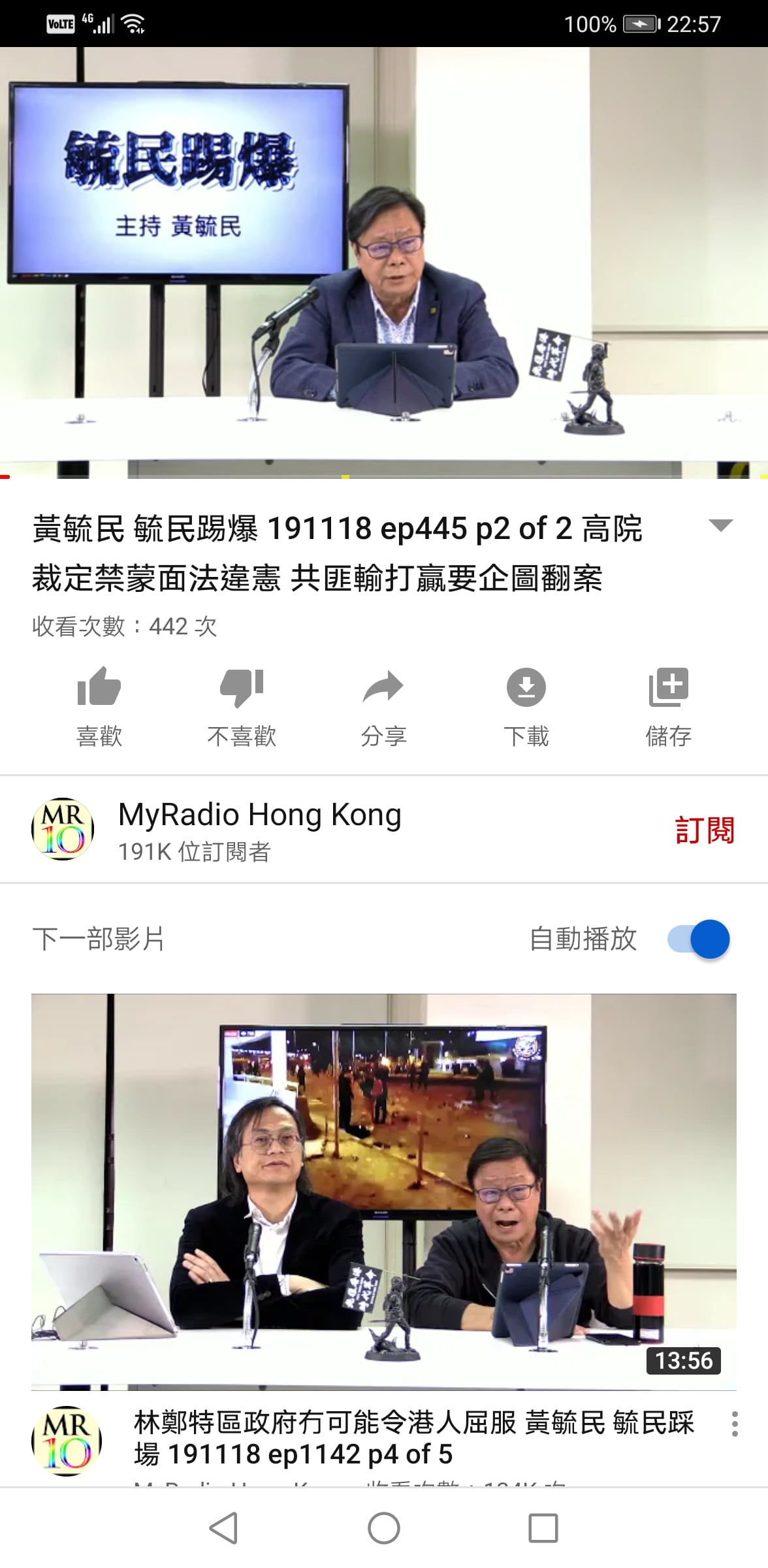Image resolution: width=768 pixels, height=1568 pixels.
Task: Save the video to a playlist via 儲存
Action: point(668,706)
